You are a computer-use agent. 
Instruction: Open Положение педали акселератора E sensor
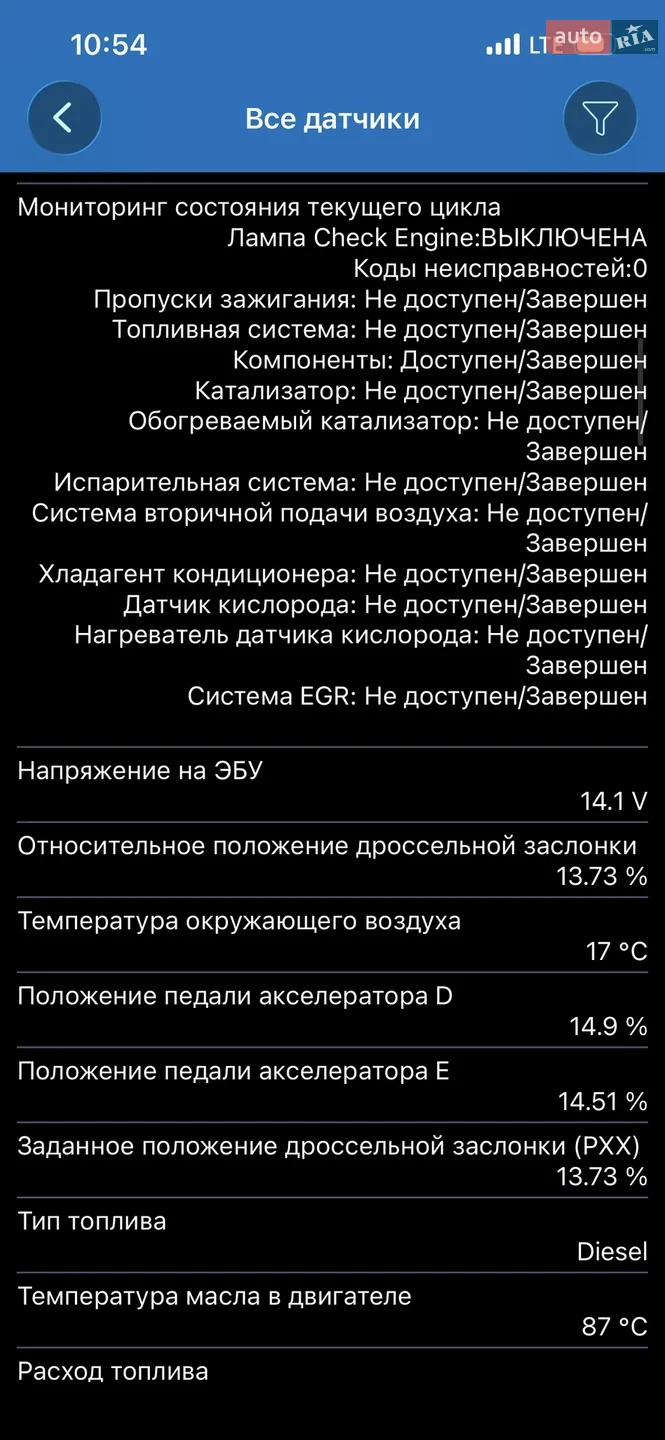pyautogui.click(x=332, y=1085)
